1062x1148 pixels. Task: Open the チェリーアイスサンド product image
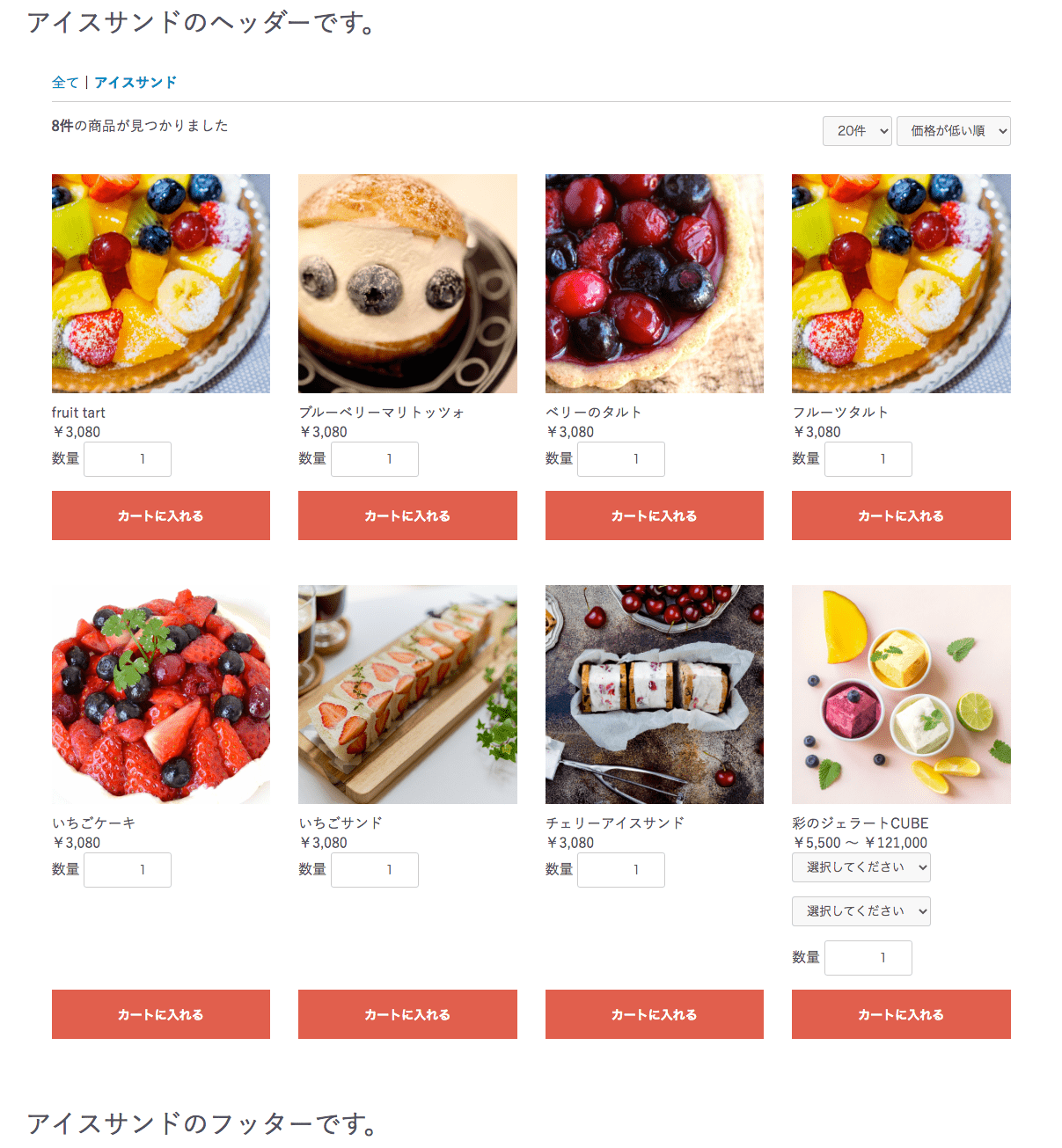tap(654, 694)
